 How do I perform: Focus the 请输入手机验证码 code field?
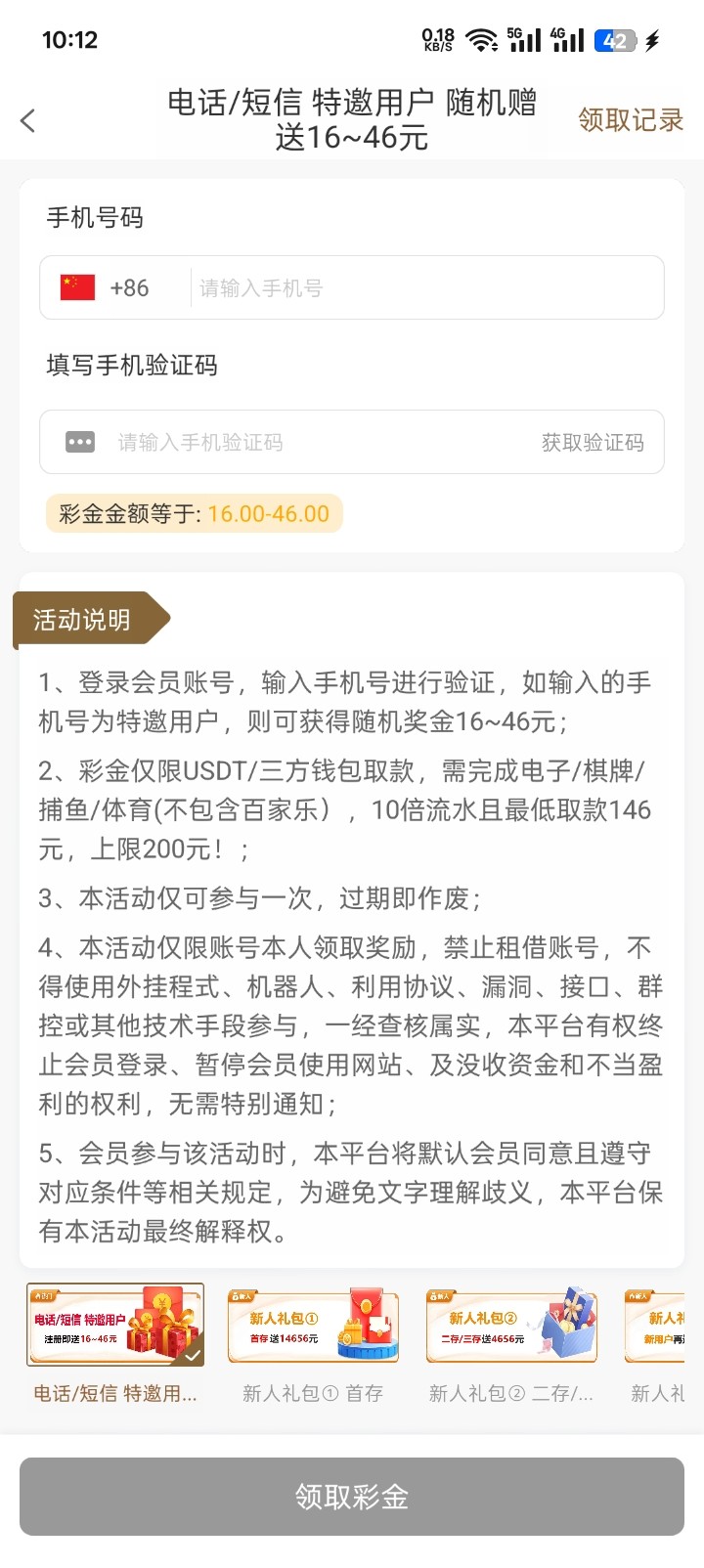(x=313, y=443)
